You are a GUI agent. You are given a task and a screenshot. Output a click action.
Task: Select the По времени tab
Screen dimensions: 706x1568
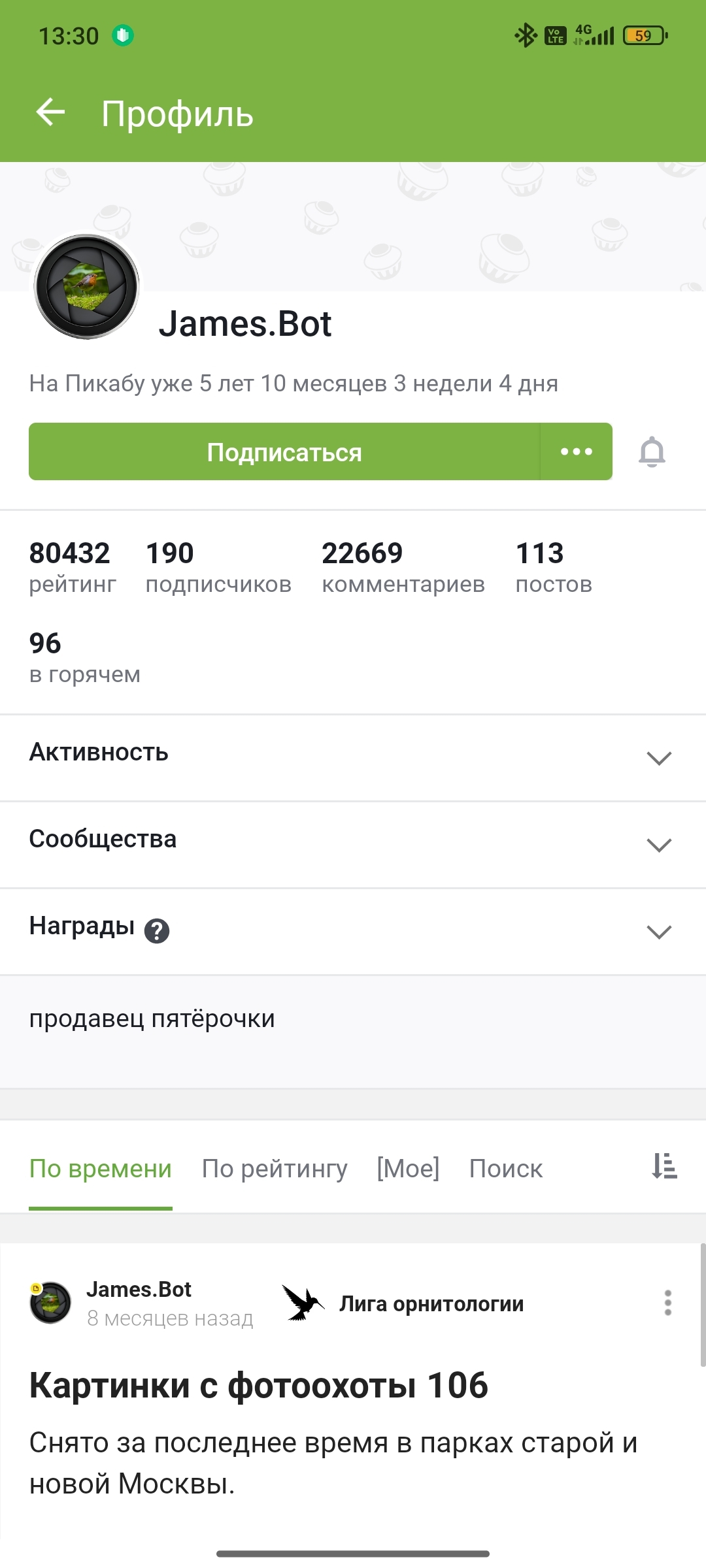(101, 1169)
